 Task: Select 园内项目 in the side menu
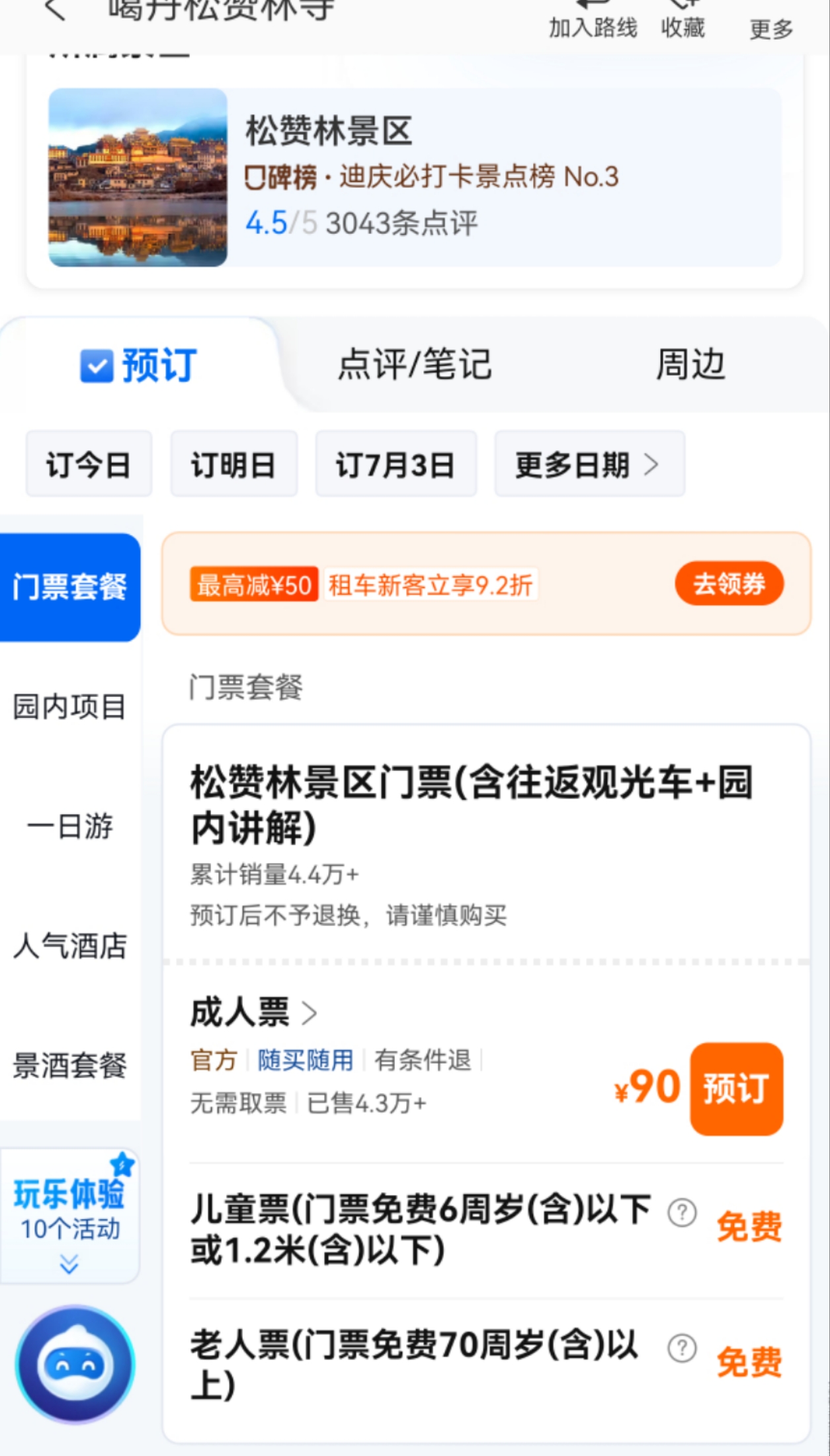(69, 707)
